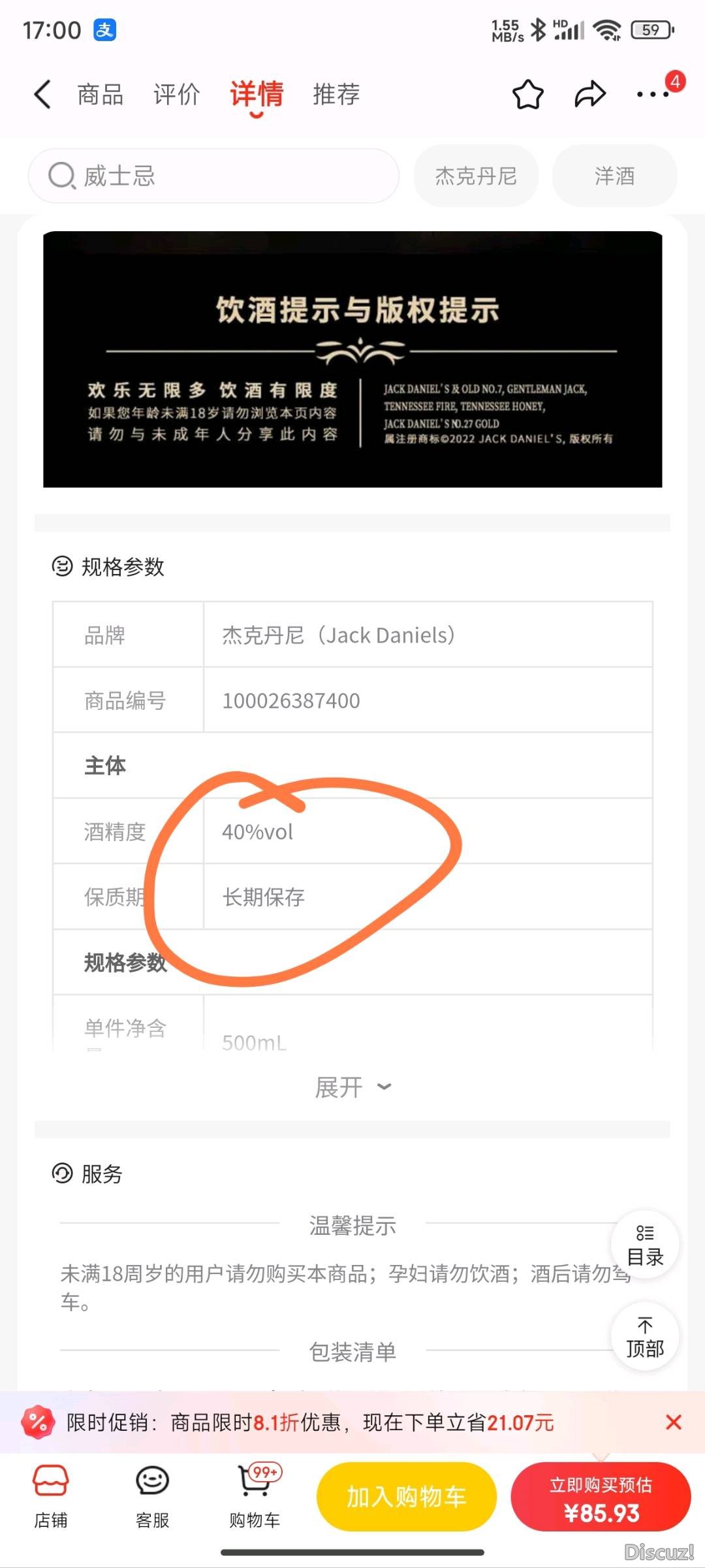This screenshot has width=705, height=1568.
Task: Go back to the previous page
Action: (x=42, y=95)
